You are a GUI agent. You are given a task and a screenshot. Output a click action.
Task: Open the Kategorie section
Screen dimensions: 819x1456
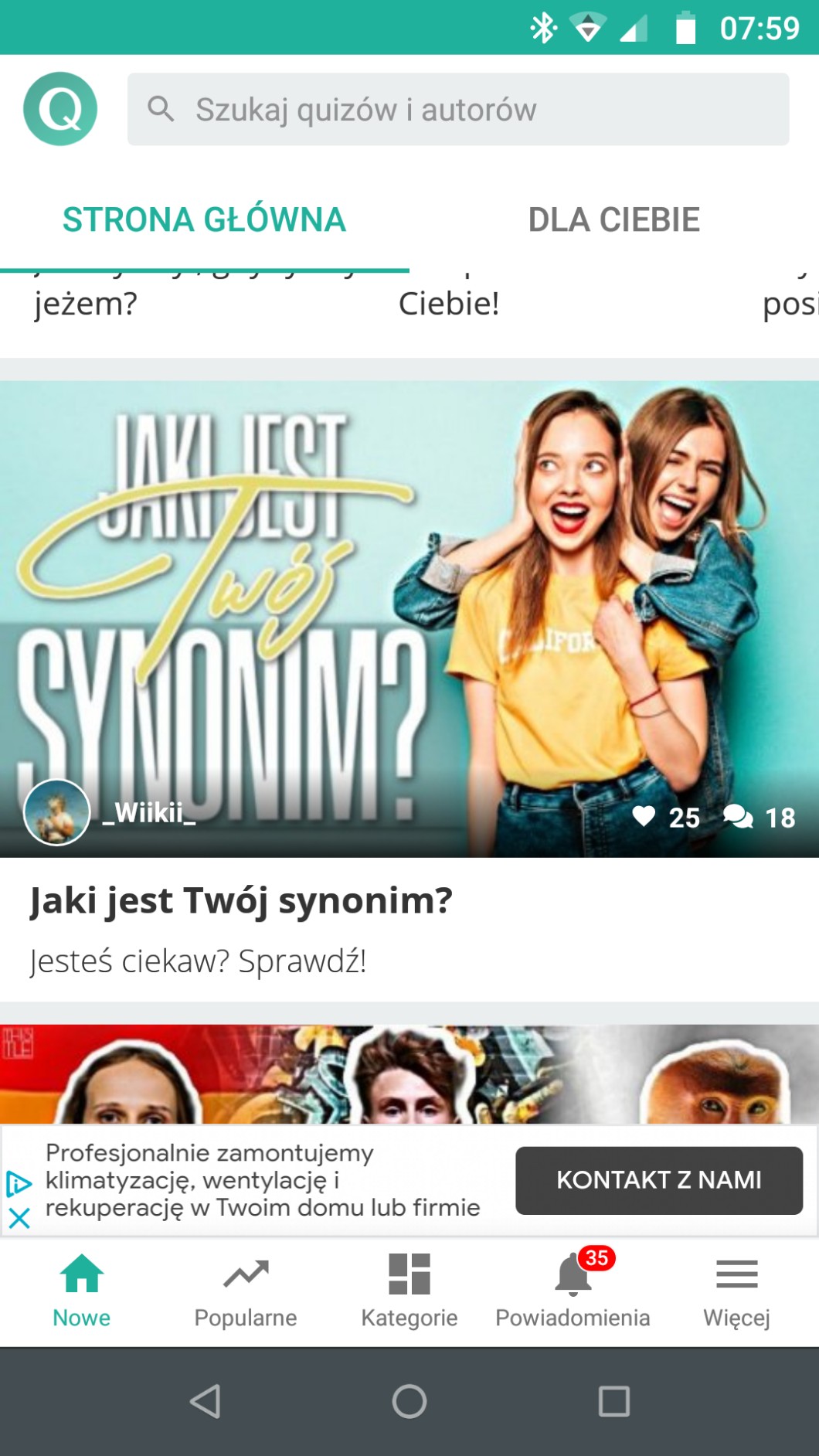point(409,1290)
